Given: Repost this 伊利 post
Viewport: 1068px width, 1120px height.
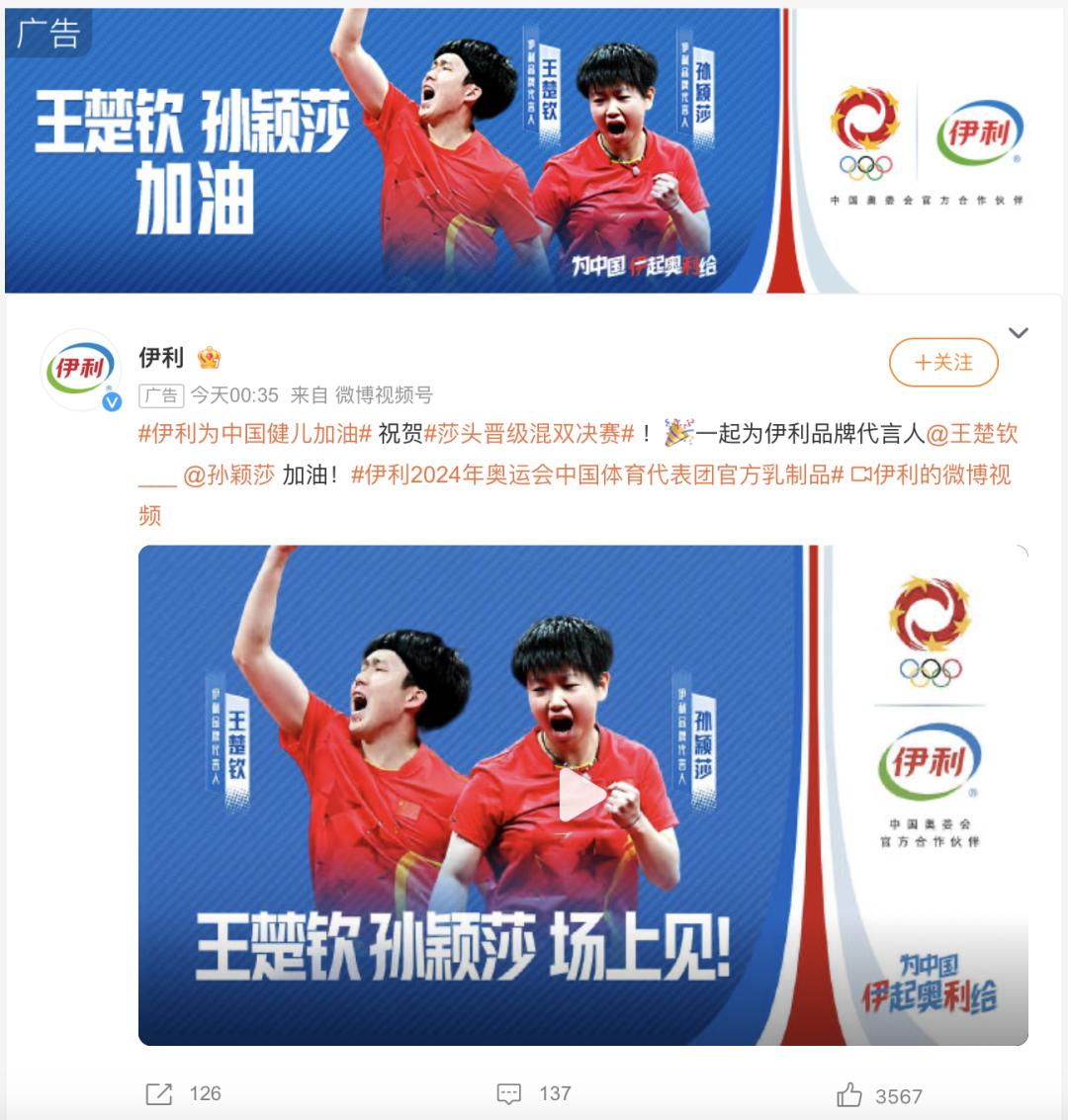Looking at the screenshot, I should (x=184, y=1093).
